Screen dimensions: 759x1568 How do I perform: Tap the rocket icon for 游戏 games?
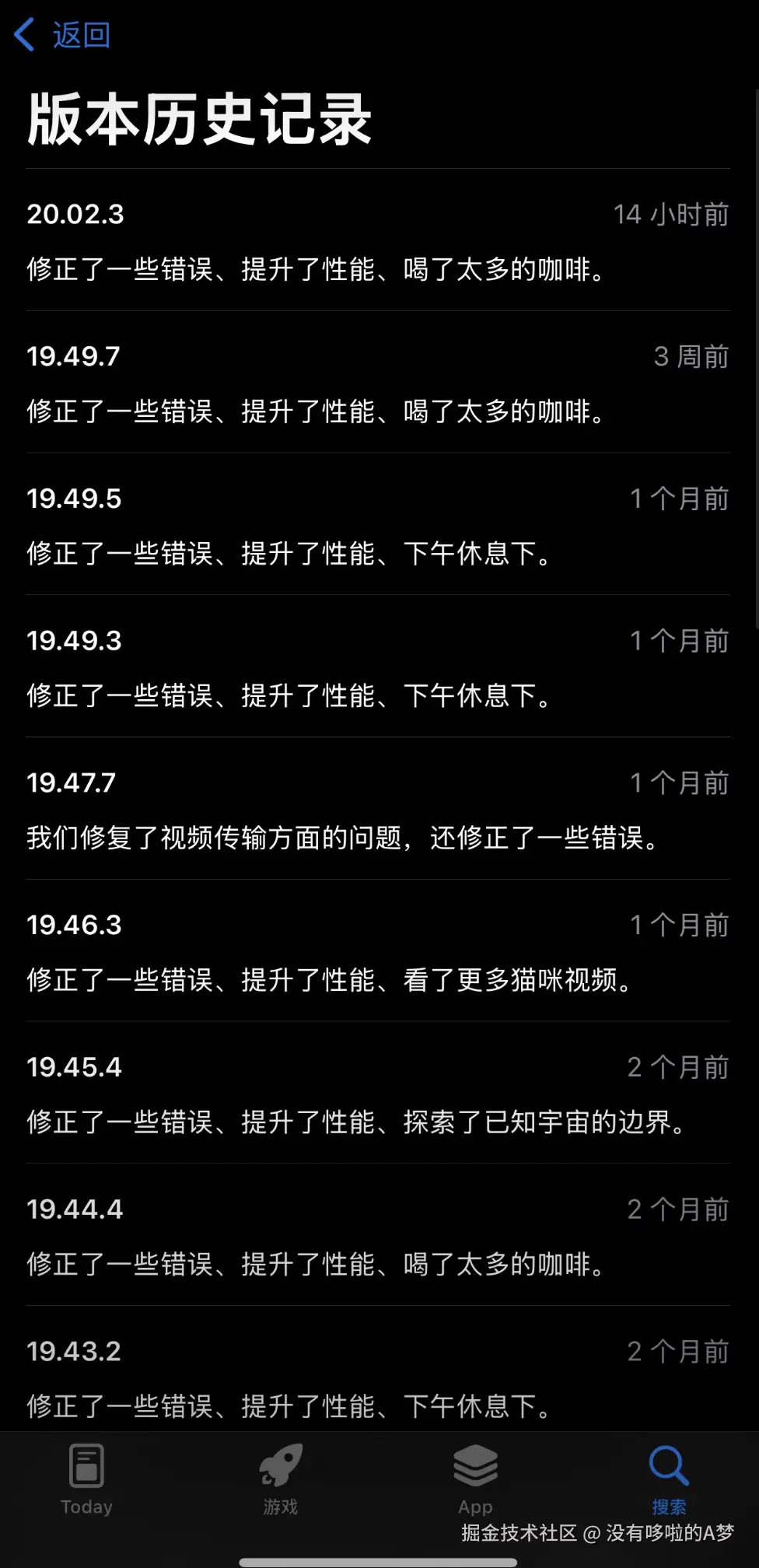[280, 1465]
